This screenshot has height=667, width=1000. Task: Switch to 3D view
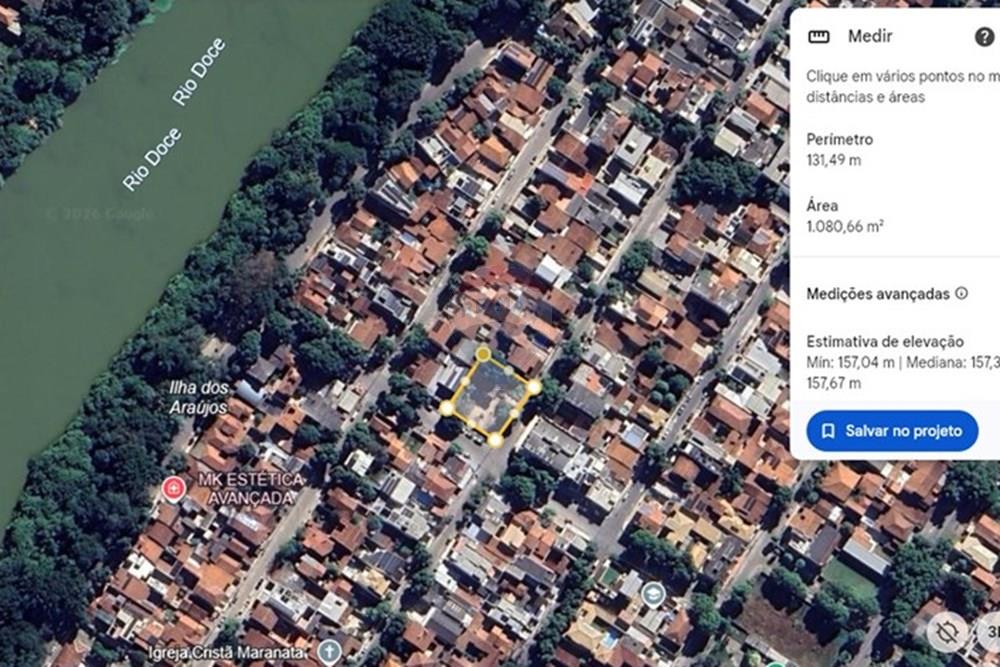click(x=991, y=632)
